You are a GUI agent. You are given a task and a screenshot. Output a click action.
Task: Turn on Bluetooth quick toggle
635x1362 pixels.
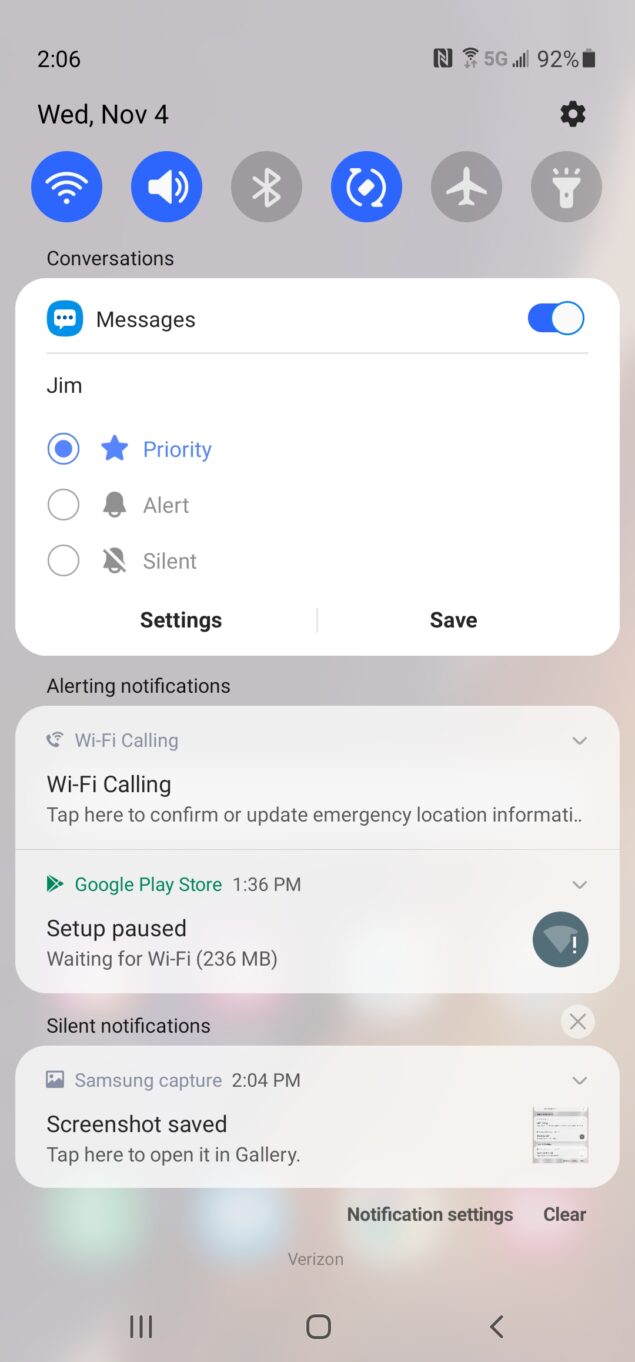(267, 187)
